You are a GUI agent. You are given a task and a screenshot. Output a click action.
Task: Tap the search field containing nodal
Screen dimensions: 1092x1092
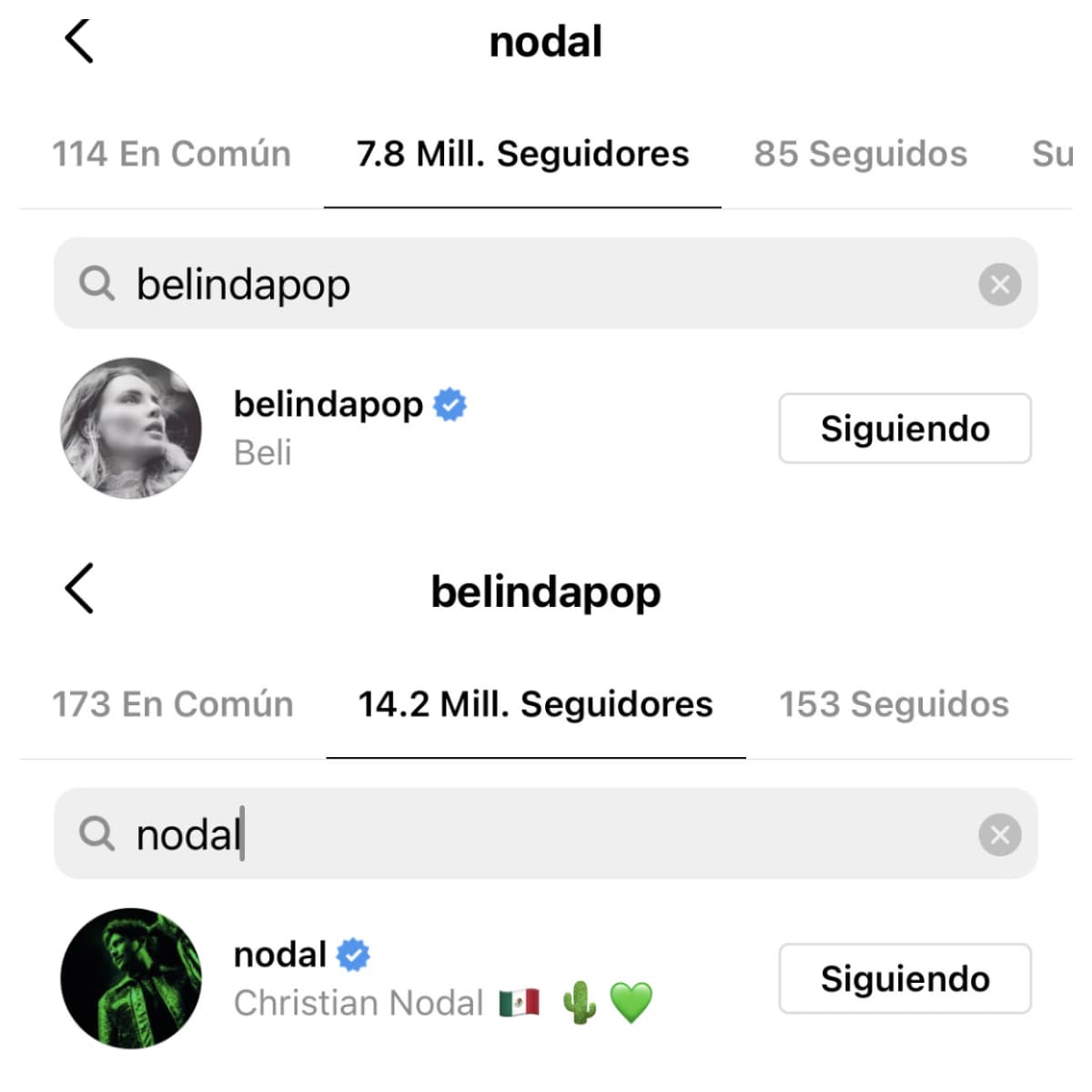click(528, 834)
